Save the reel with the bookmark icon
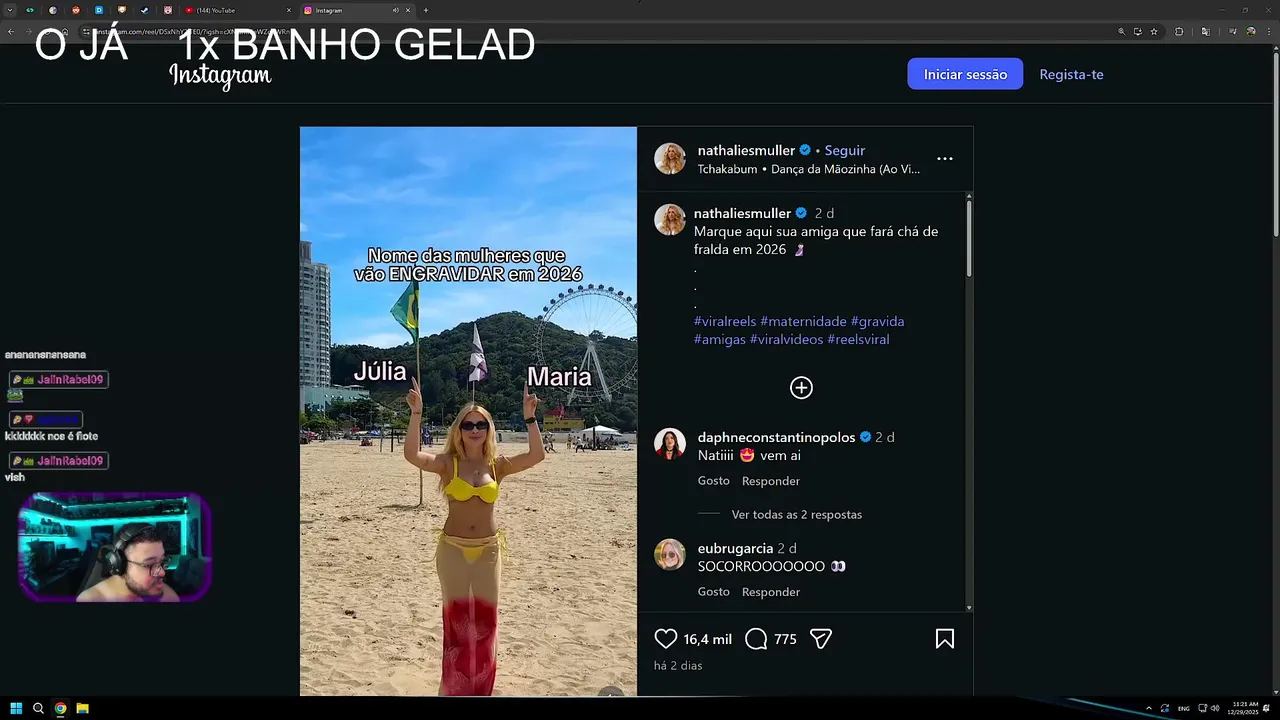Viewport: 1280px width, 720px height. (x=944, y=638)
